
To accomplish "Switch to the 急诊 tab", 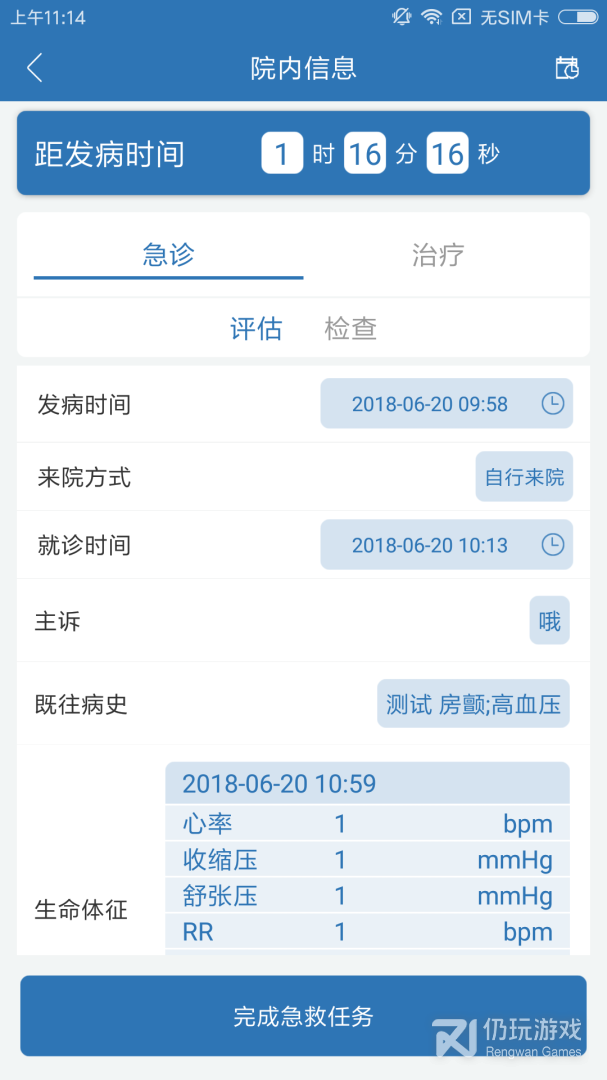I will [x=168, y=255].
